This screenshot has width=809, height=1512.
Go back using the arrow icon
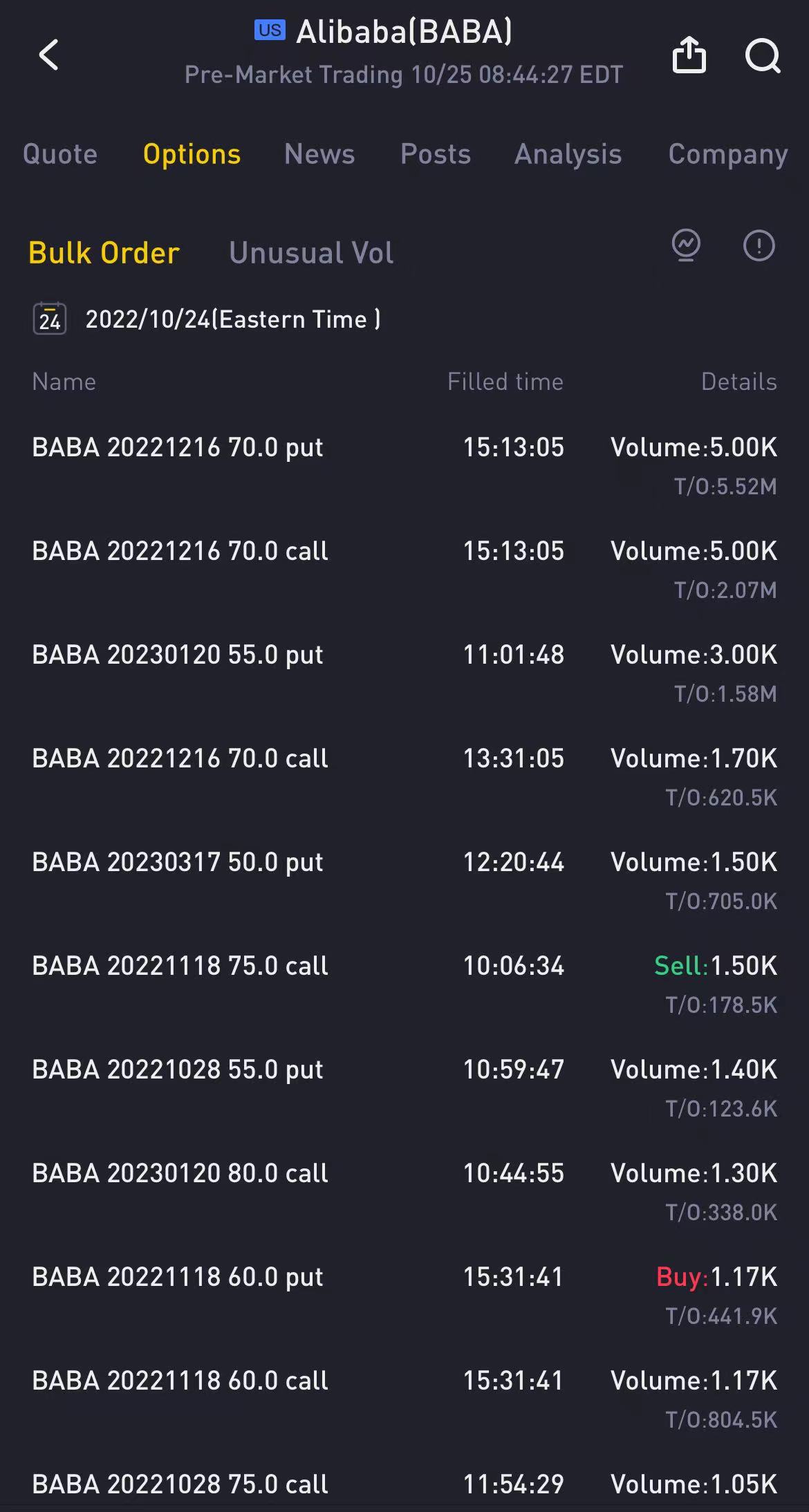48,55
